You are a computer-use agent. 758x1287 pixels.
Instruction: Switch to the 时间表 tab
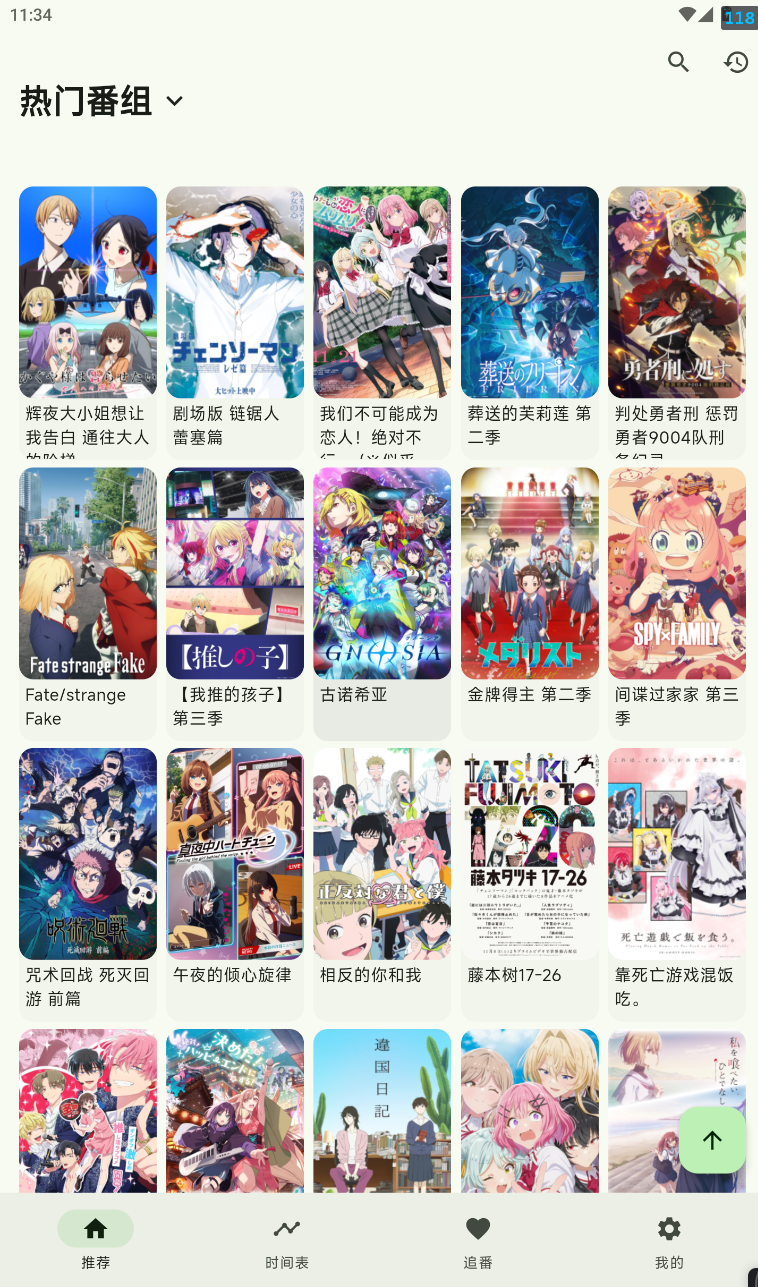pos(287,1241)
